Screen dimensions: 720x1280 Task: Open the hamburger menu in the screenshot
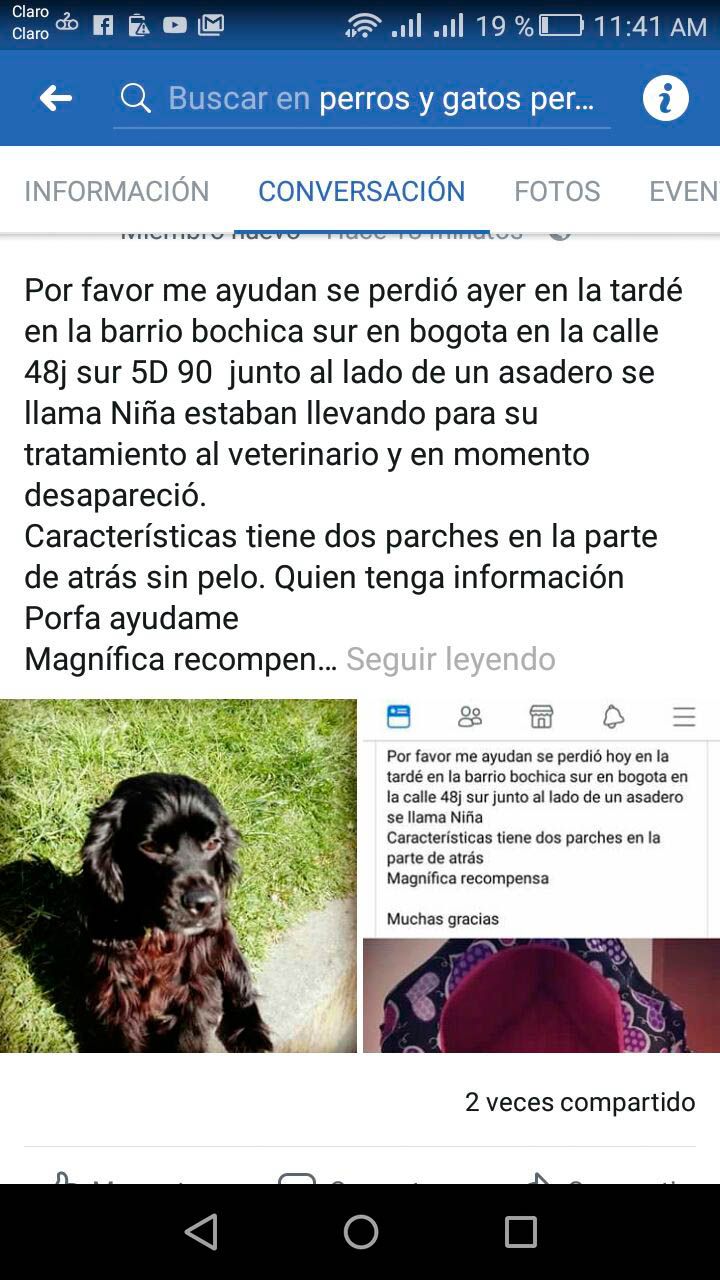683,716
